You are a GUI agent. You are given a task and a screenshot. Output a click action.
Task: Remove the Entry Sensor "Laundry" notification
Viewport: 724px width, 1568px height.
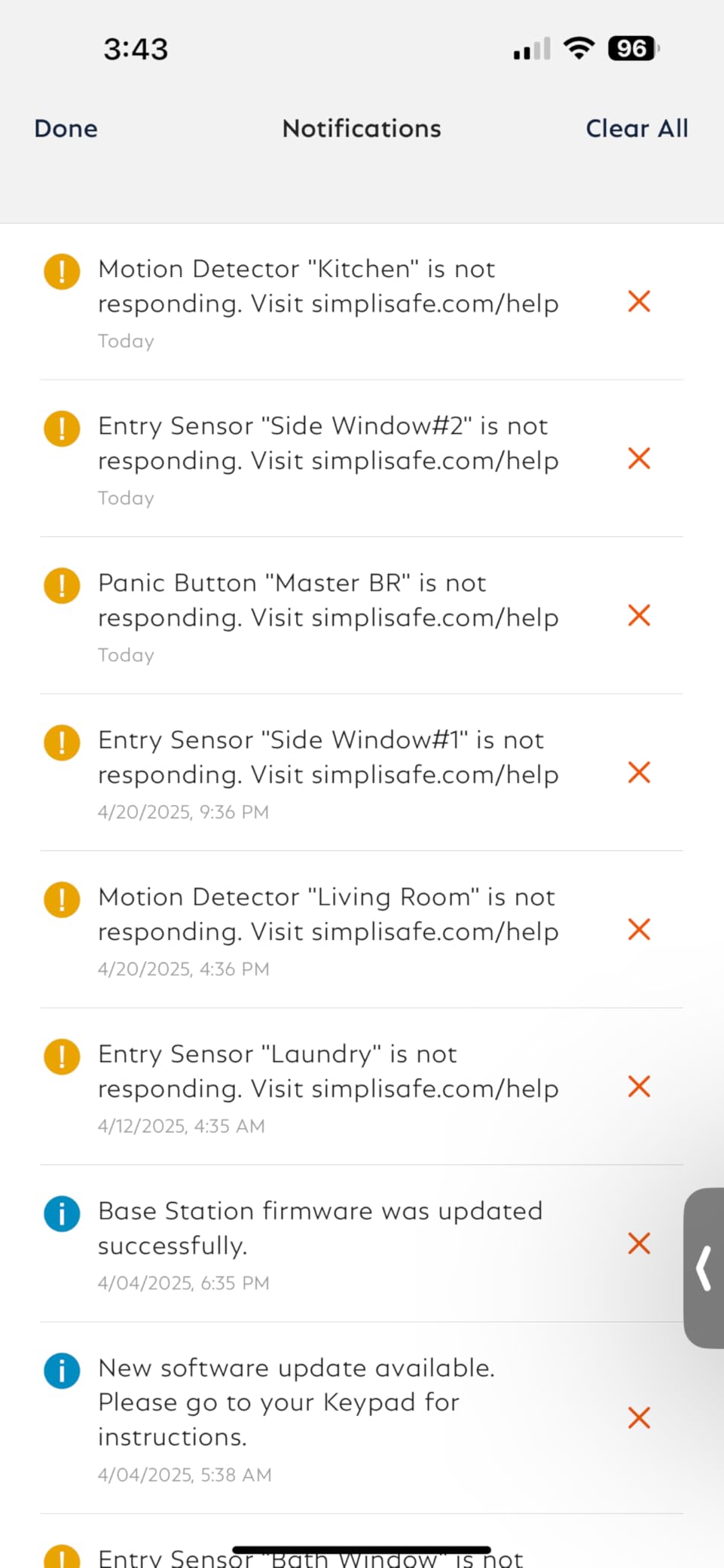click(x=639, y=1086)
